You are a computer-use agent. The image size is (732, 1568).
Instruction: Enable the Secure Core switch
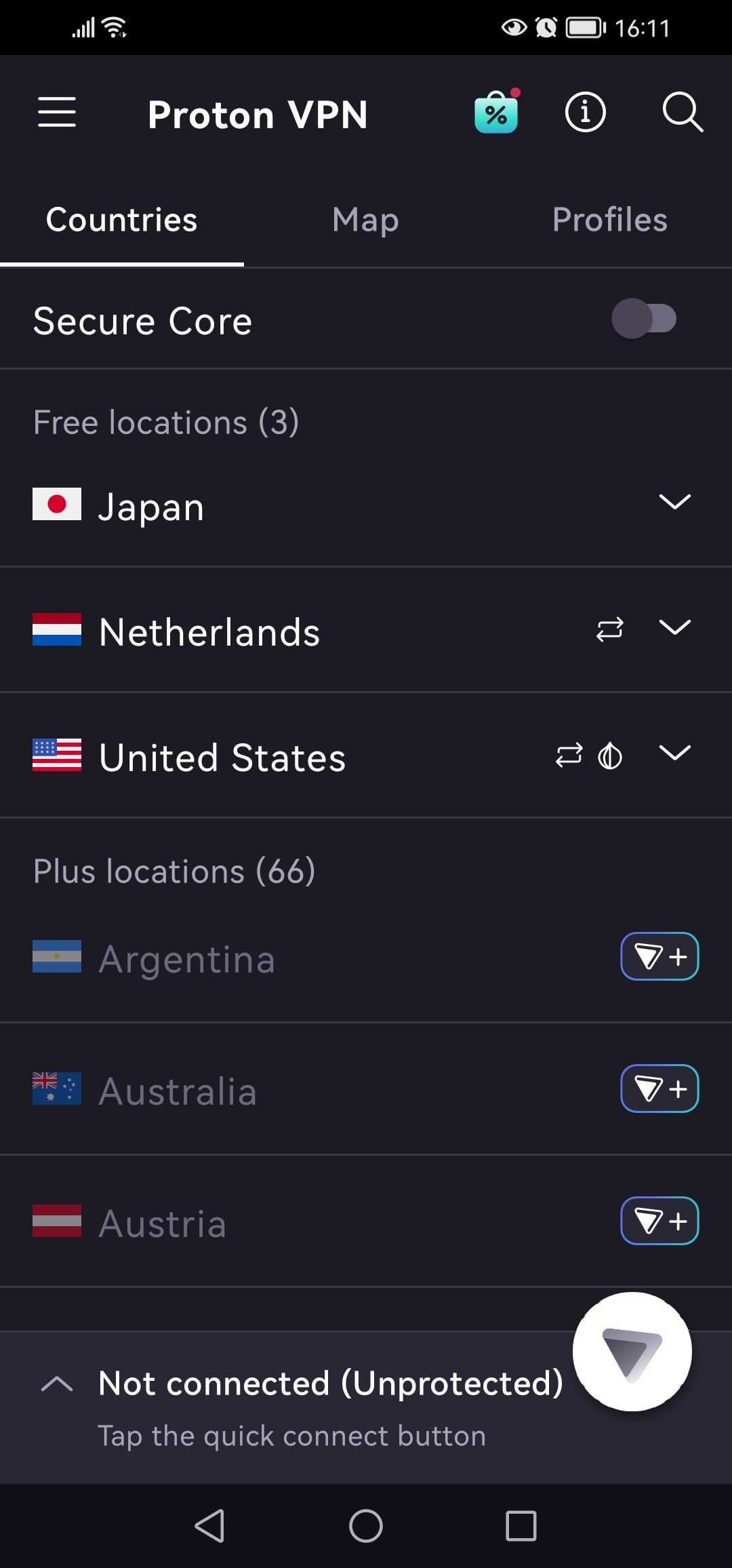tap(644, 319)
